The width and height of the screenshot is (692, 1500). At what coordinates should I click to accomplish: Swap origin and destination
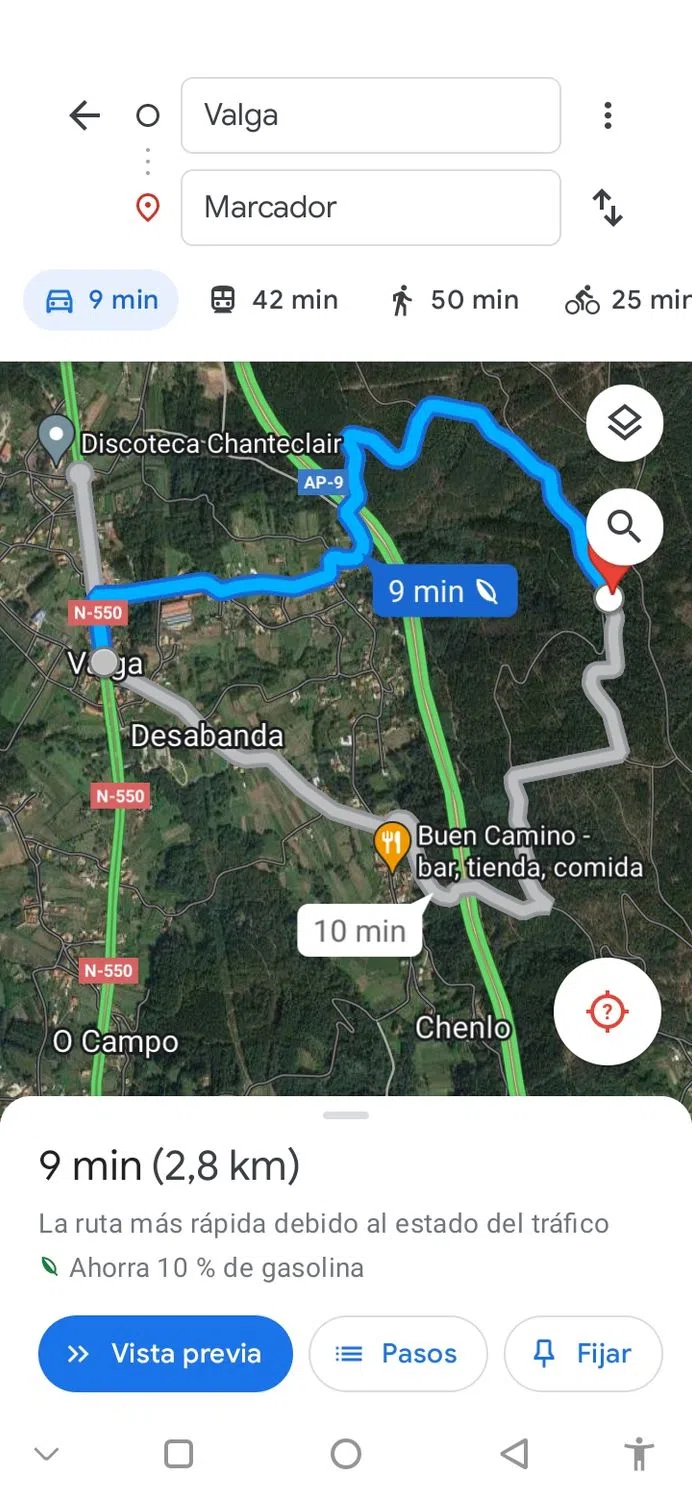pos(607,208)
